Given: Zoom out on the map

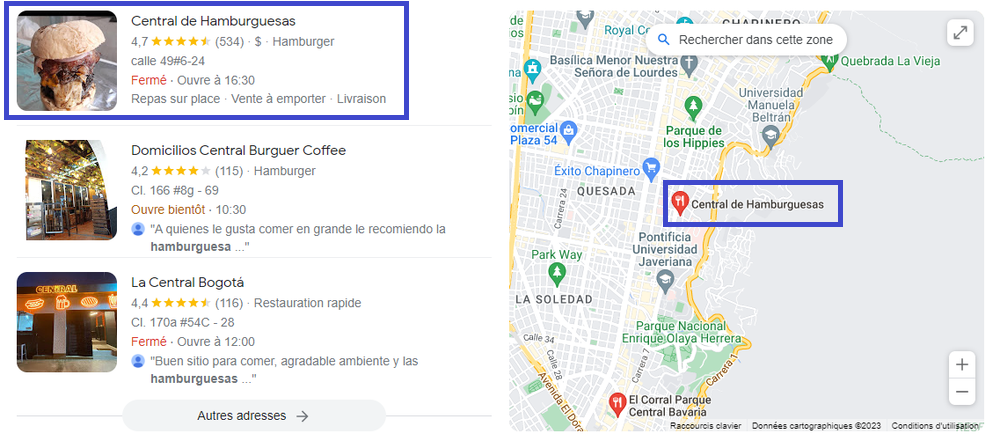Looking at the screenshot, I should tap(961, 392).
